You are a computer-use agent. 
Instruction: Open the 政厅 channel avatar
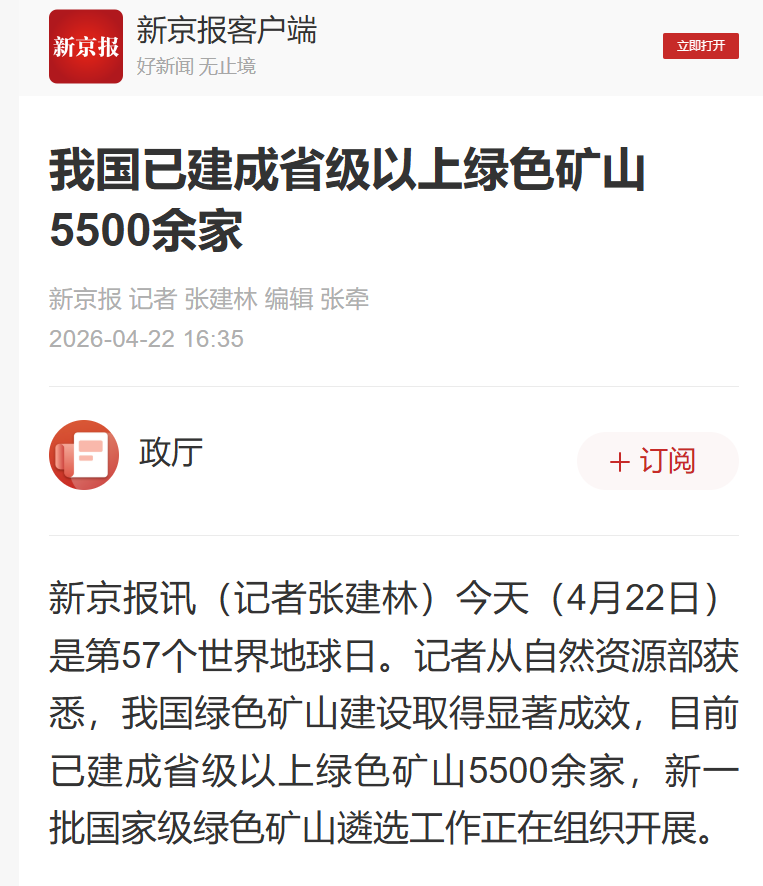84,455
